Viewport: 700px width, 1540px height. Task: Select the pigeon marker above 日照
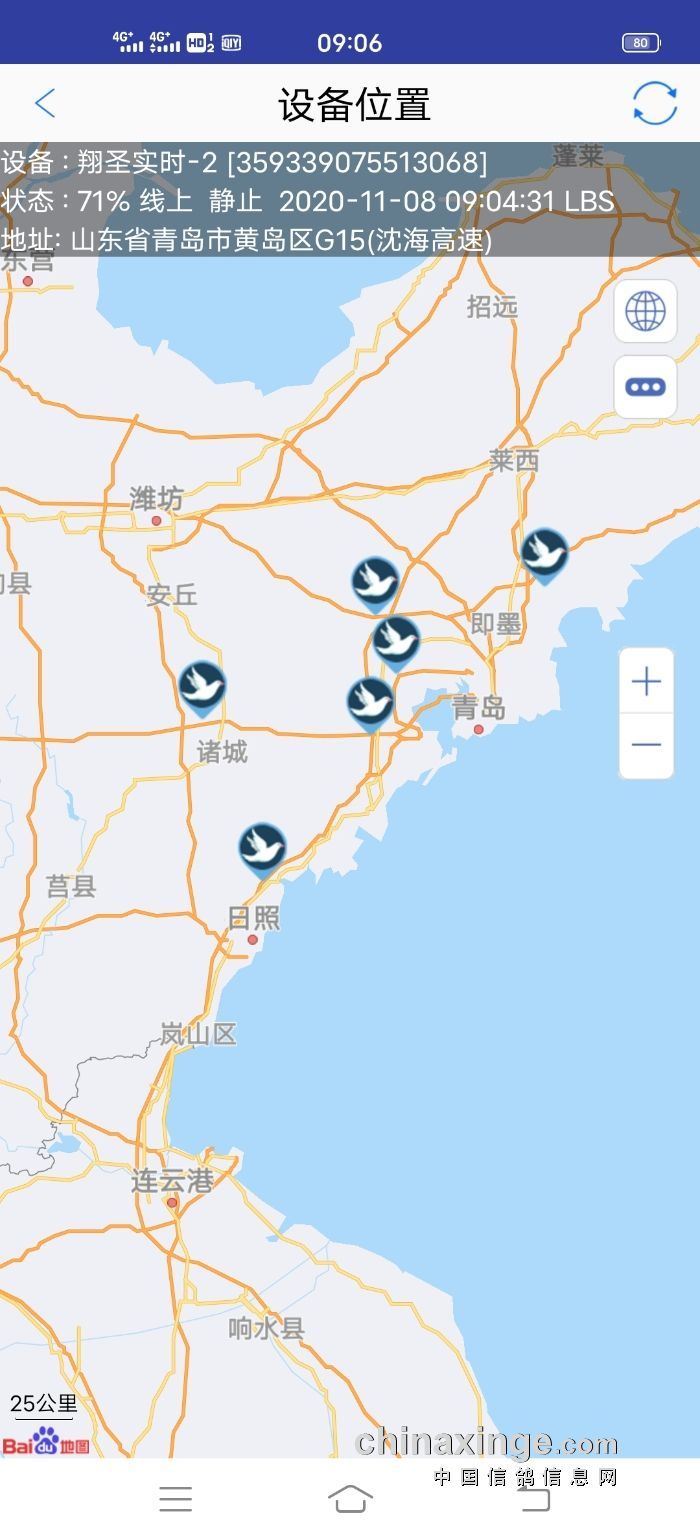262,851
